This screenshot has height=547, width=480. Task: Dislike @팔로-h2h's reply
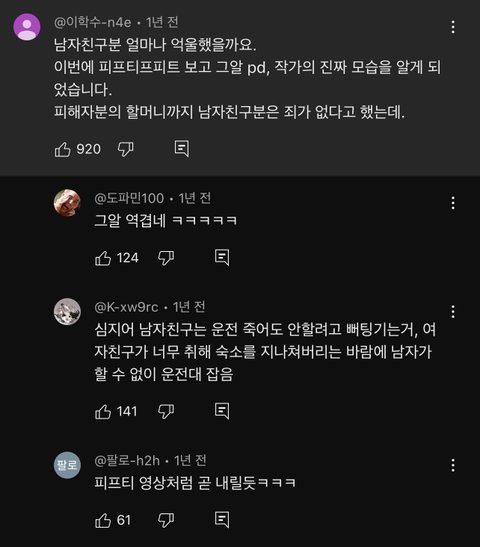(166, 520)
